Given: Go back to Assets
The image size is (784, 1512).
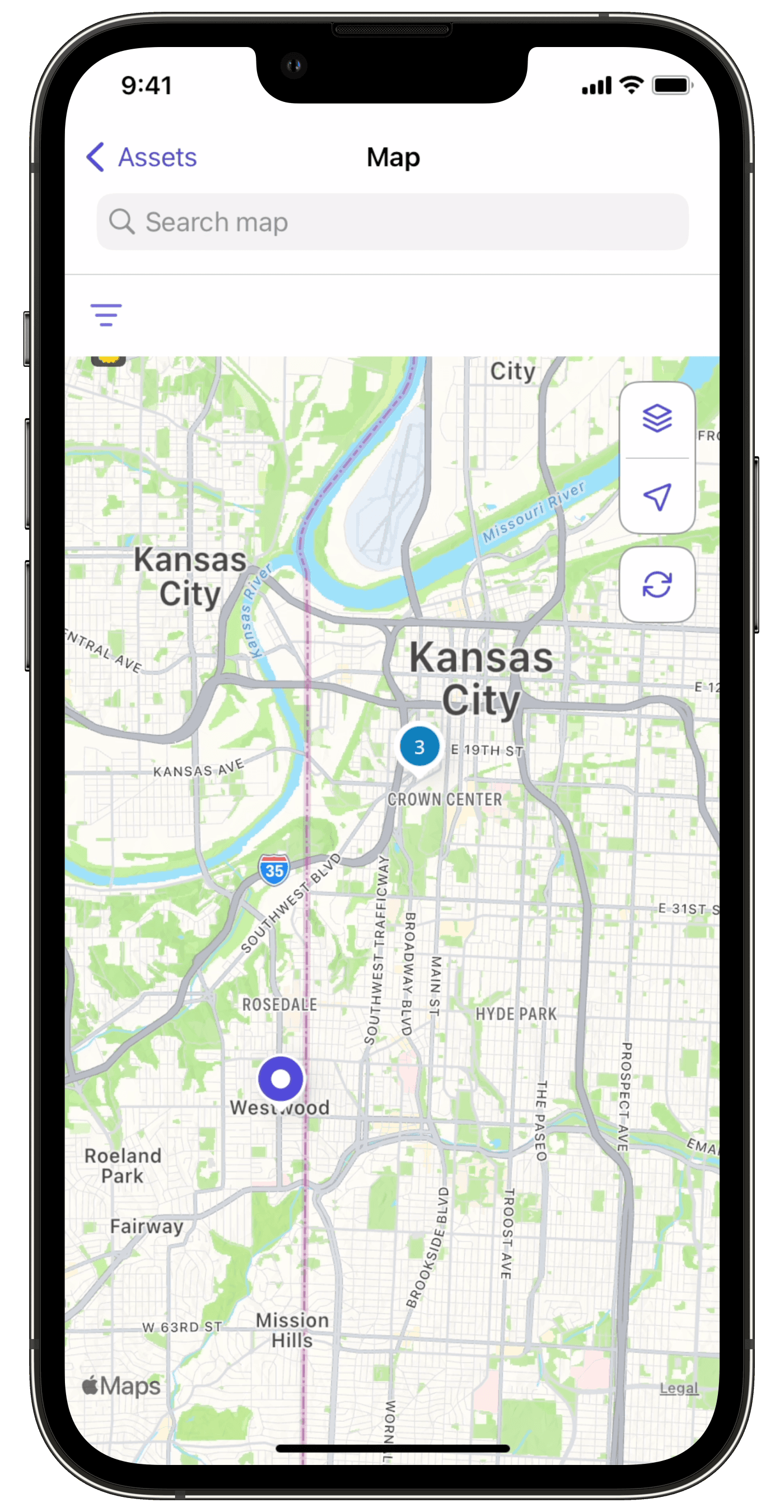Looking at the screenshot, I should coord(142,157).
